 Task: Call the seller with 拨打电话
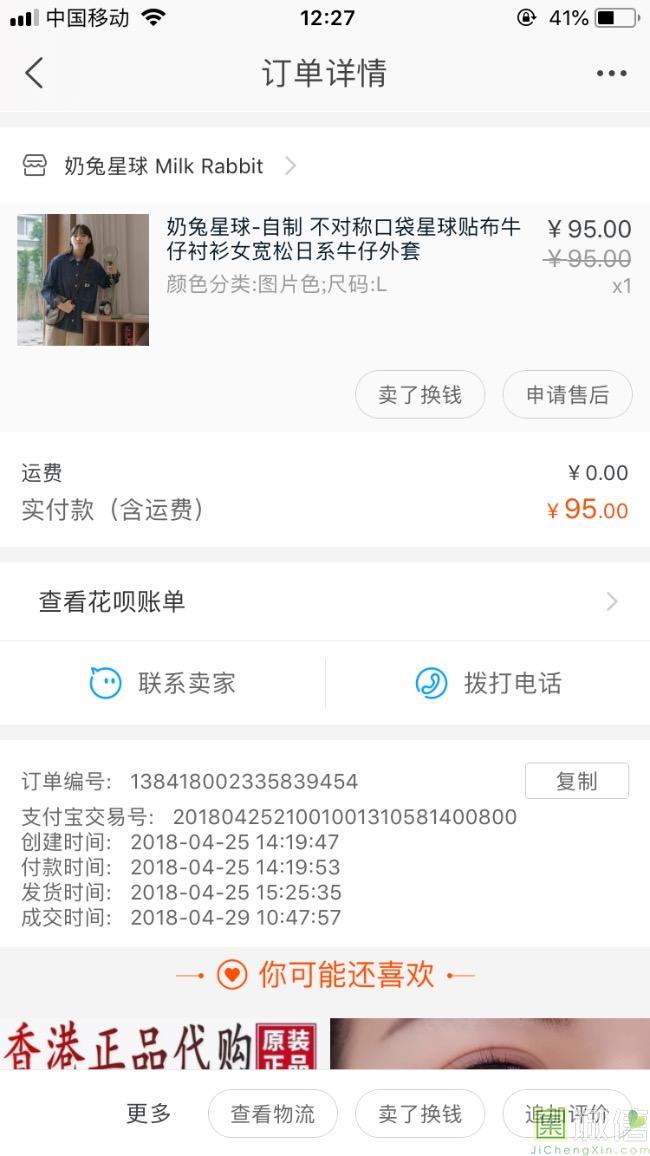(488, 683)
